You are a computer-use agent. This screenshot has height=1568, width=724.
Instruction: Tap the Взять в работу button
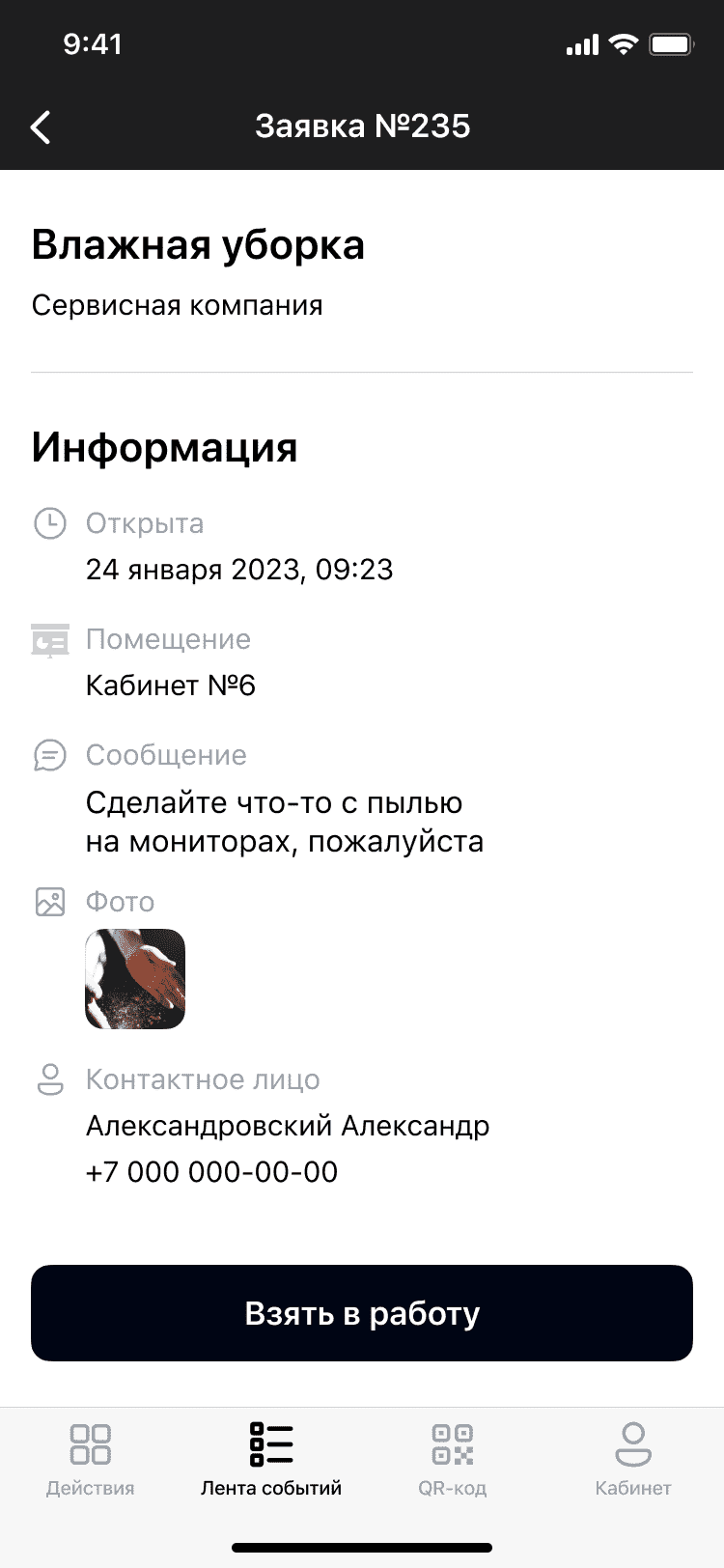tap(362, 1313)
